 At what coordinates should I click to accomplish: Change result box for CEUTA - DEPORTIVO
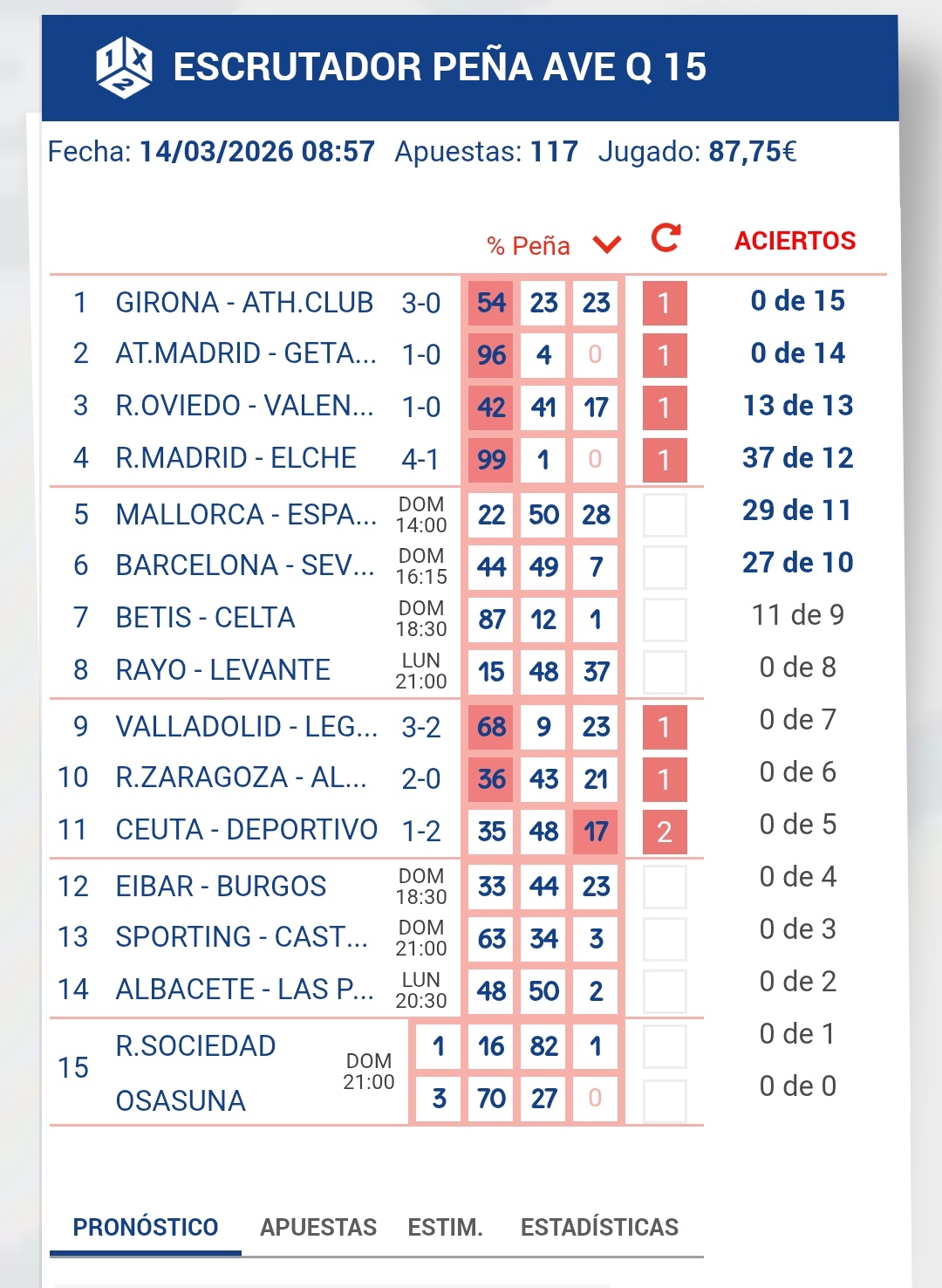[x=665, y=832]
